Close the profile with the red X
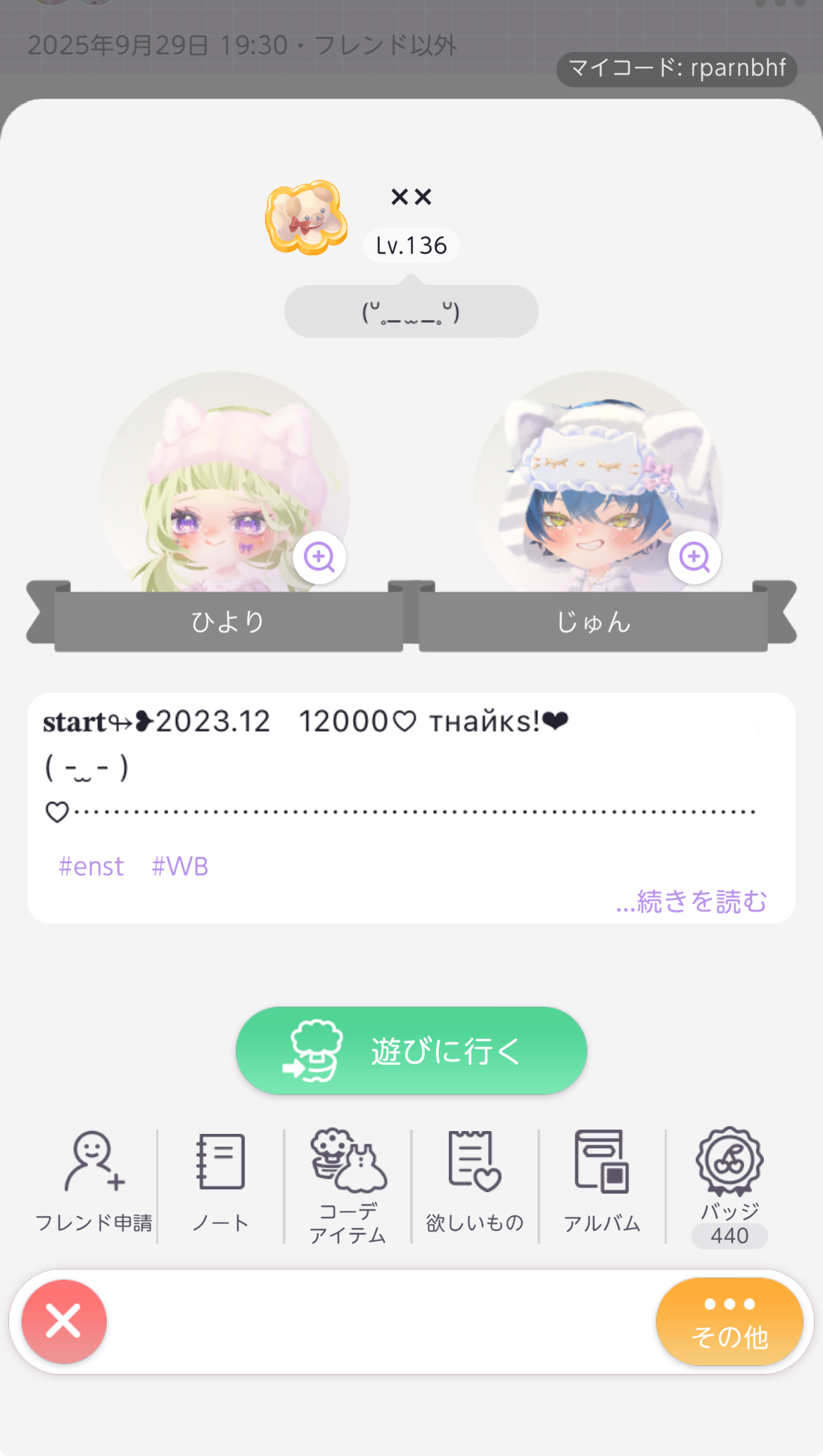This screenshot has height=1456, width=823. [x=64, y=1321]
